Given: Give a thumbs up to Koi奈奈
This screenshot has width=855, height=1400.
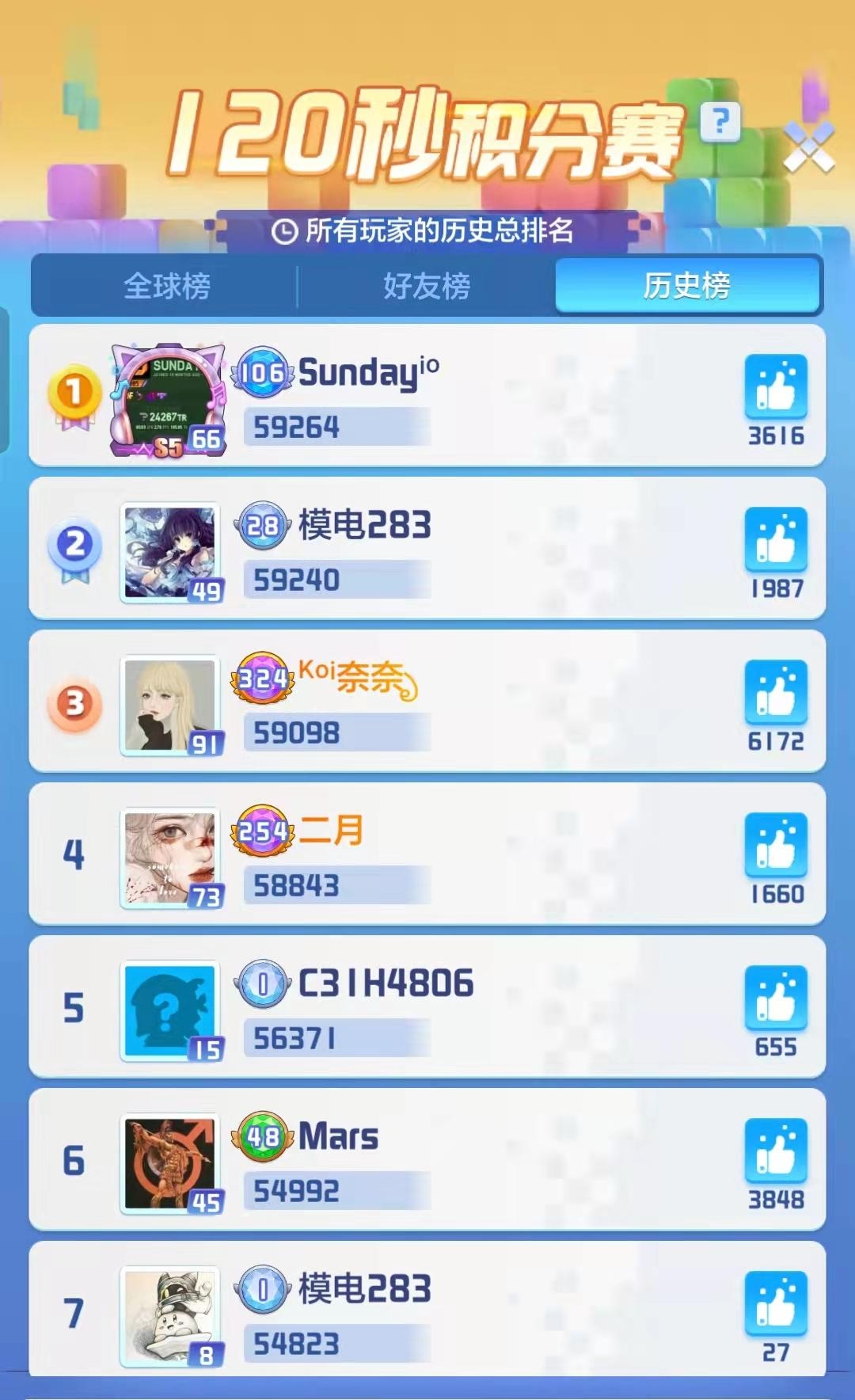Looking at the screenshot, I should [x=776, y=693].
